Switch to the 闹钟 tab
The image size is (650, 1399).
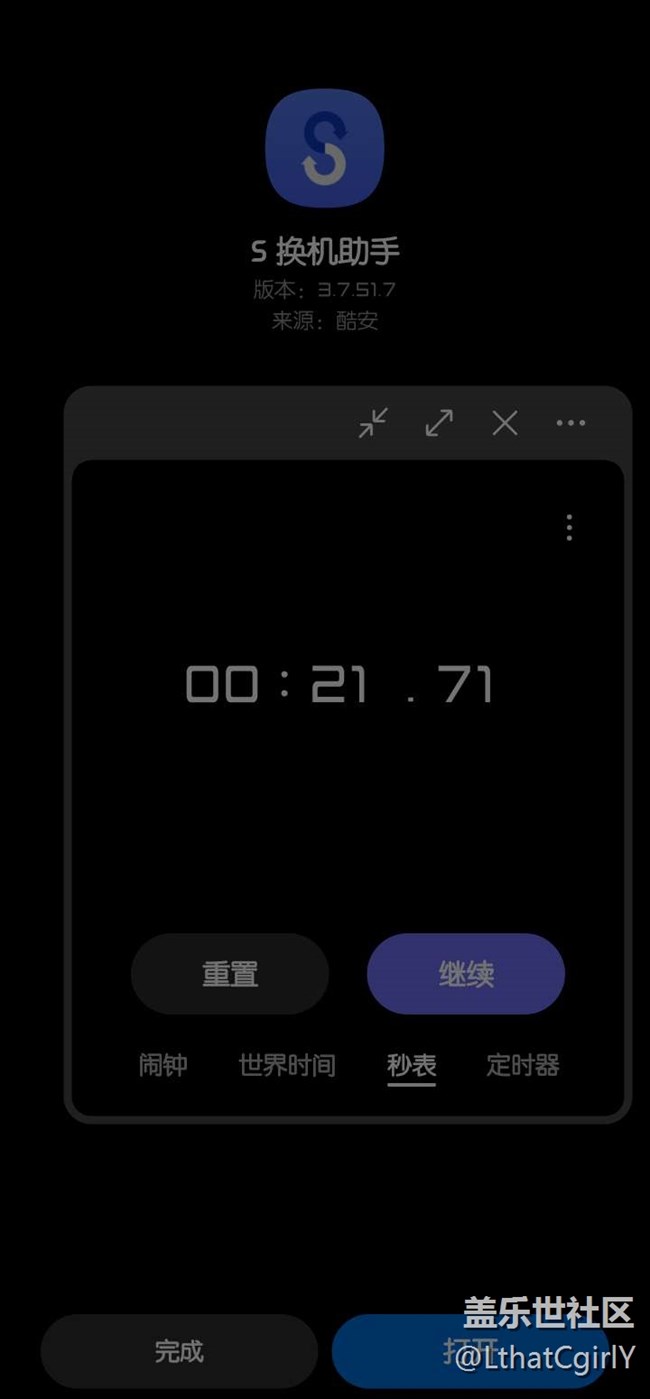tap(163, 1065)
